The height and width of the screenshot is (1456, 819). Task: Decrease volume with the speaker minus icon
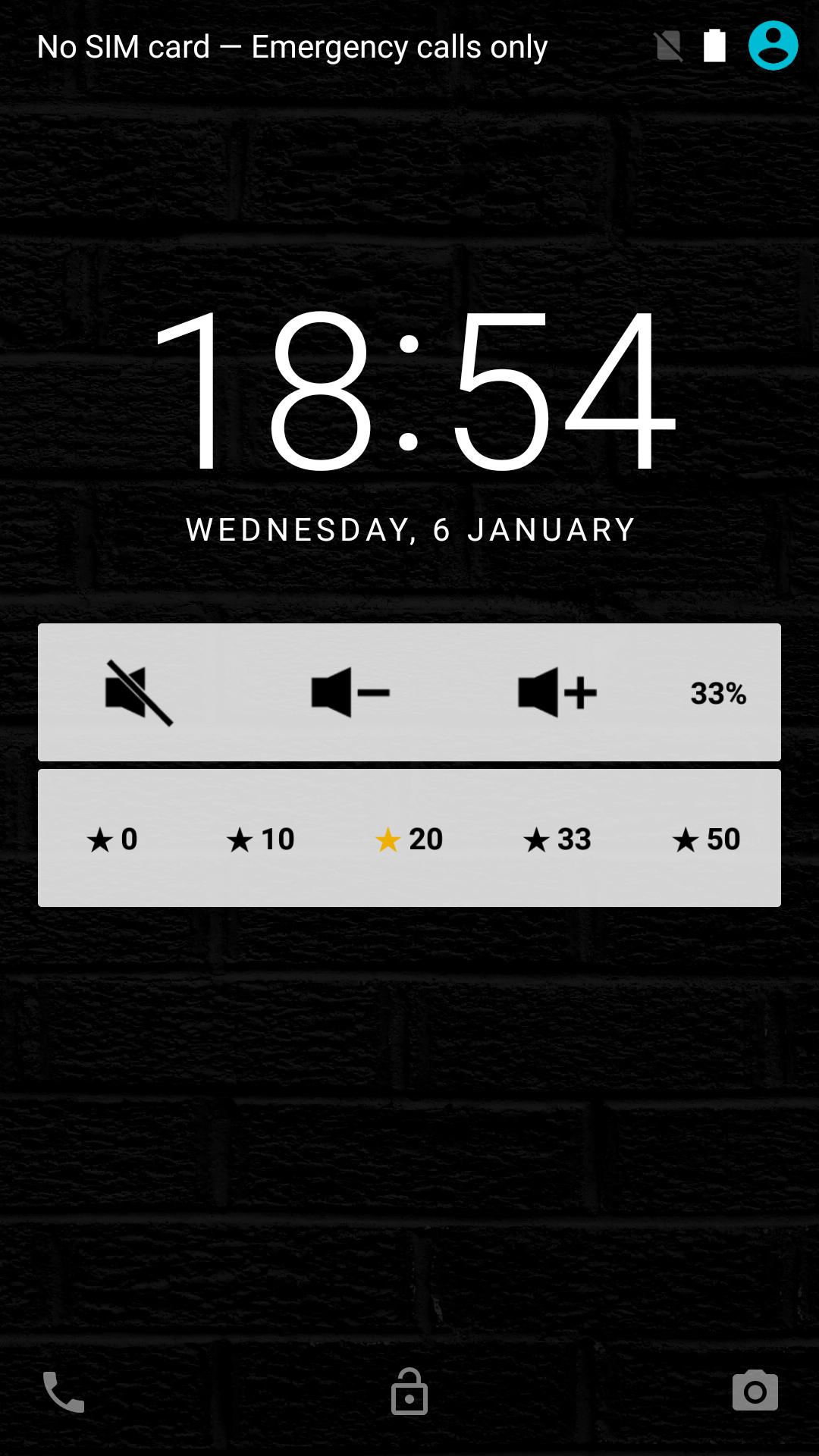[x=350, y=692]
